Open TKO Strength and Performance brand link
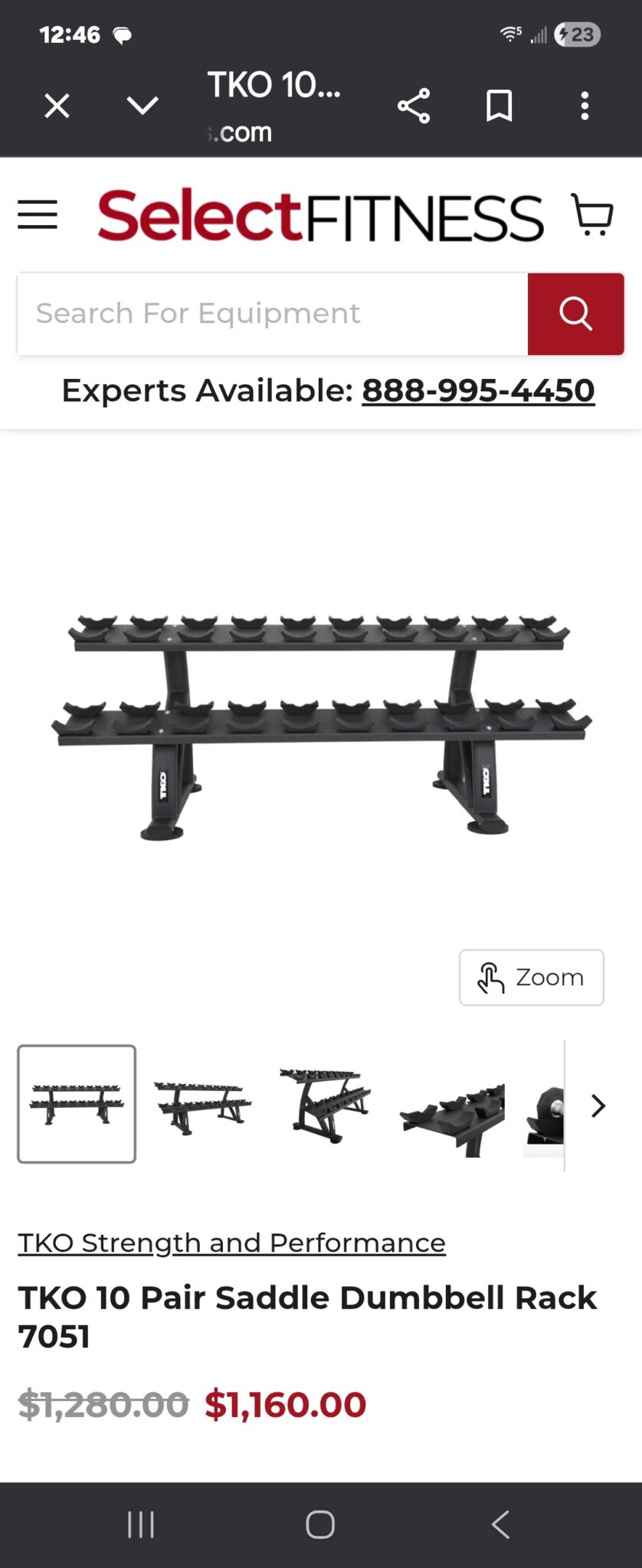This screenshot has width=642, height=1568. tap(231, 1243)
